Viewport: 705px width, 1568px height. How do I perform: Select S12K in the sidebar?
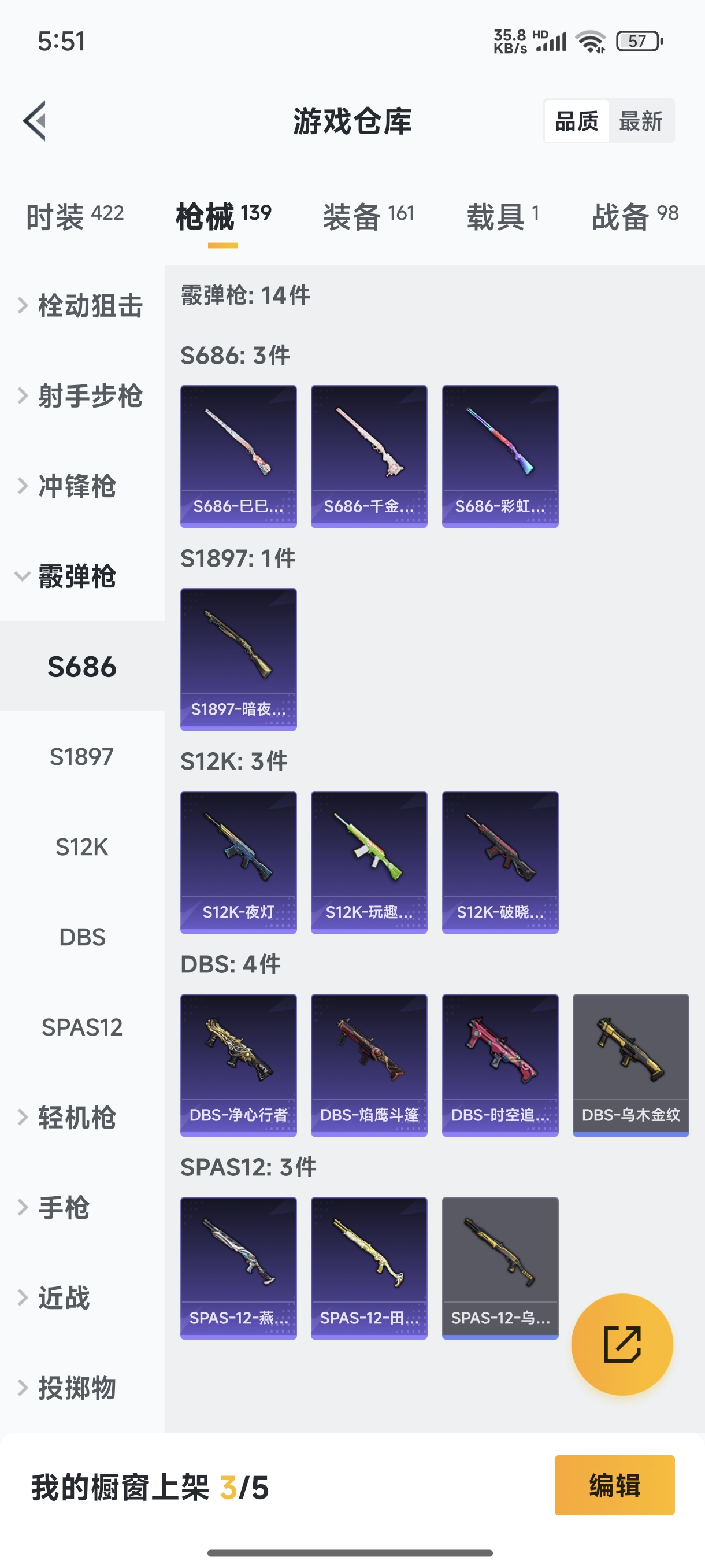(82, 846)
